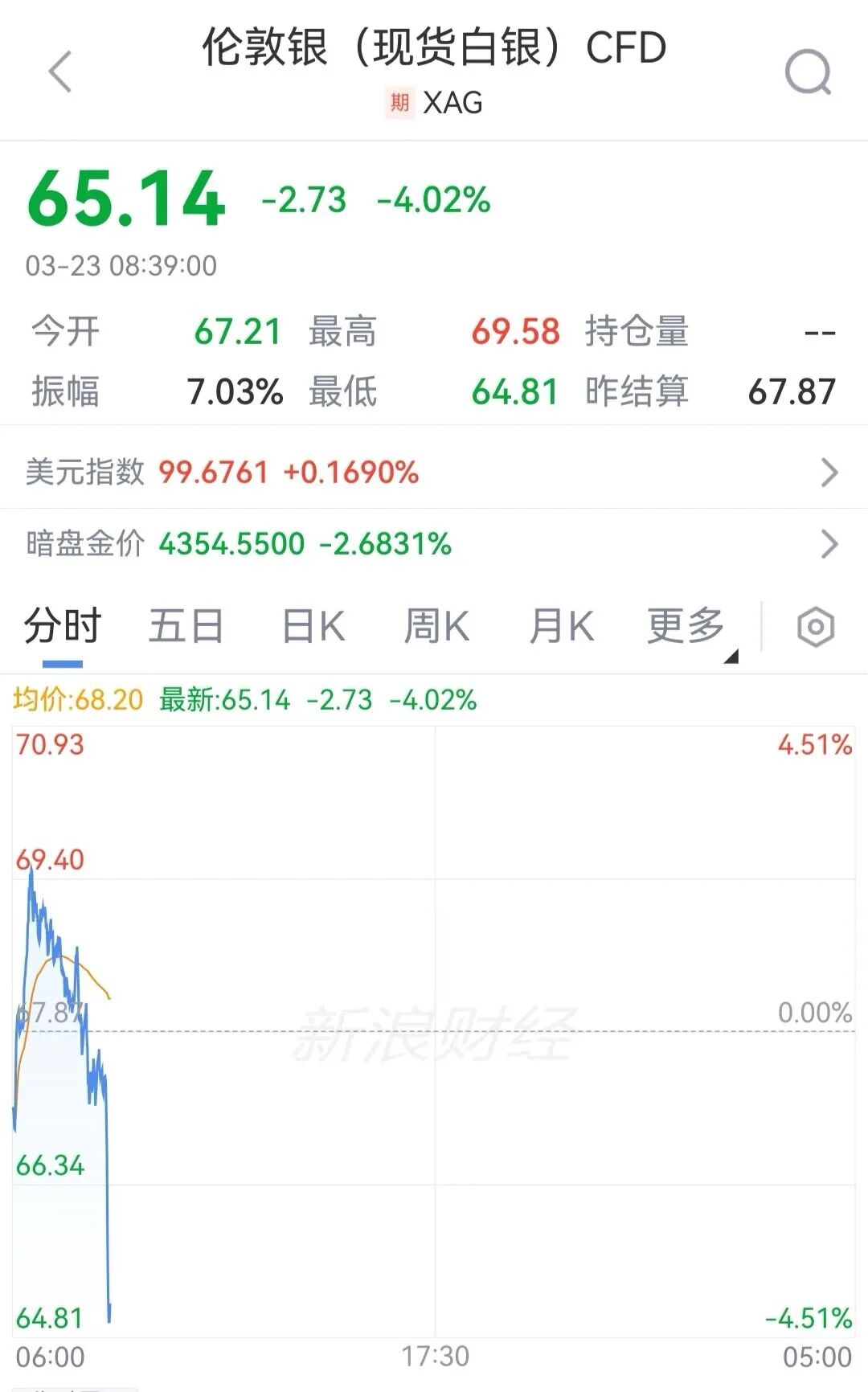
Task: Show the 周K chart
Action: tap(436, 627)
